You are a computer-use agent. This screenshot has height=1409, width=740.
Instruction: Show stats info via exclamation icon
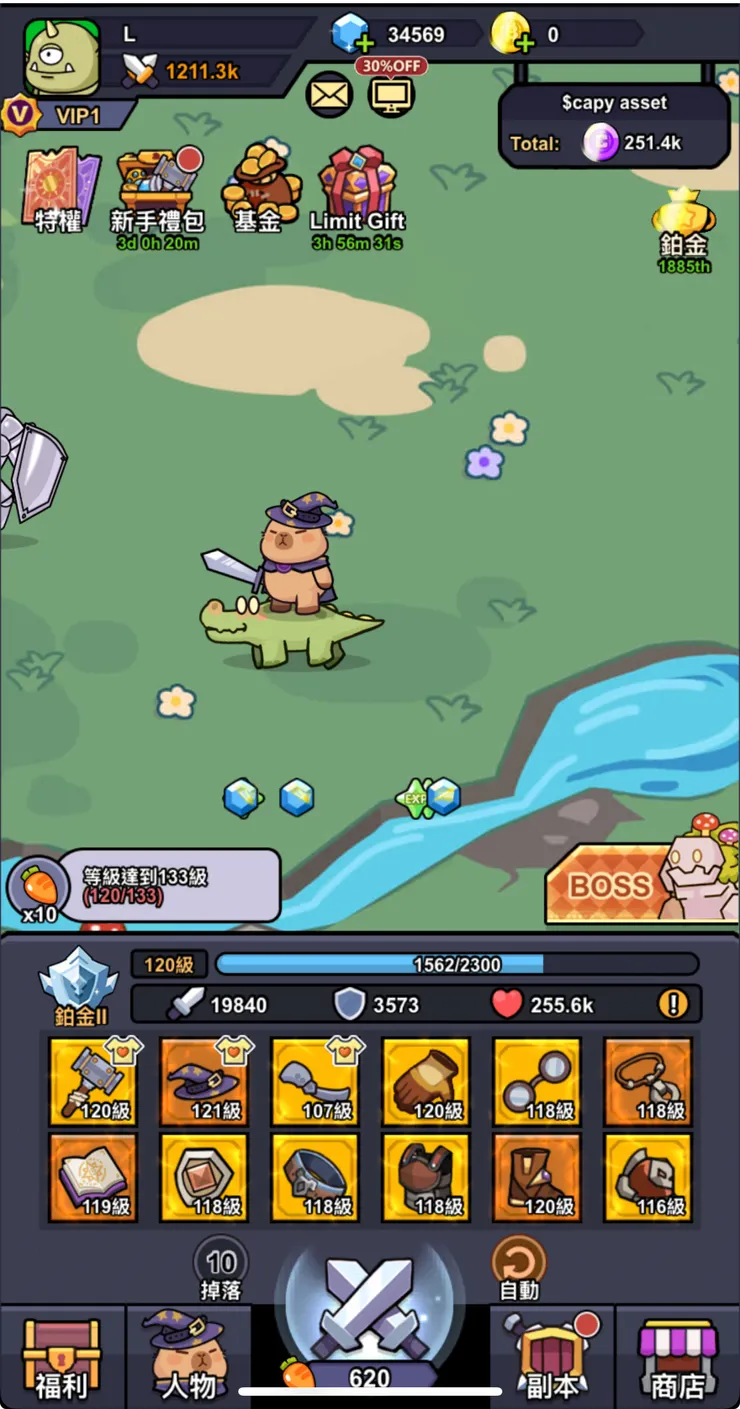(673, 1004)
